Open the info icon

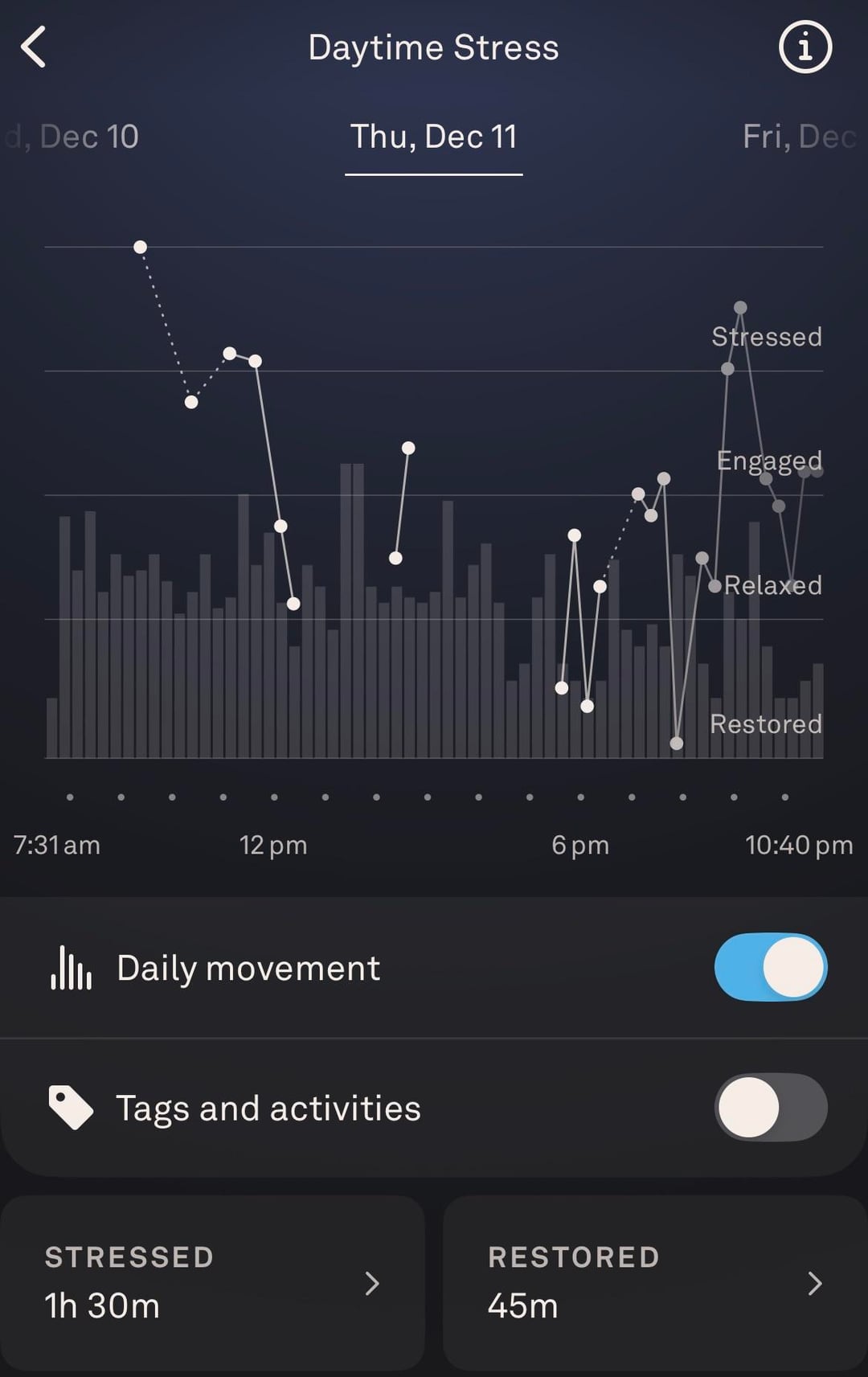[x=805, y=47]
